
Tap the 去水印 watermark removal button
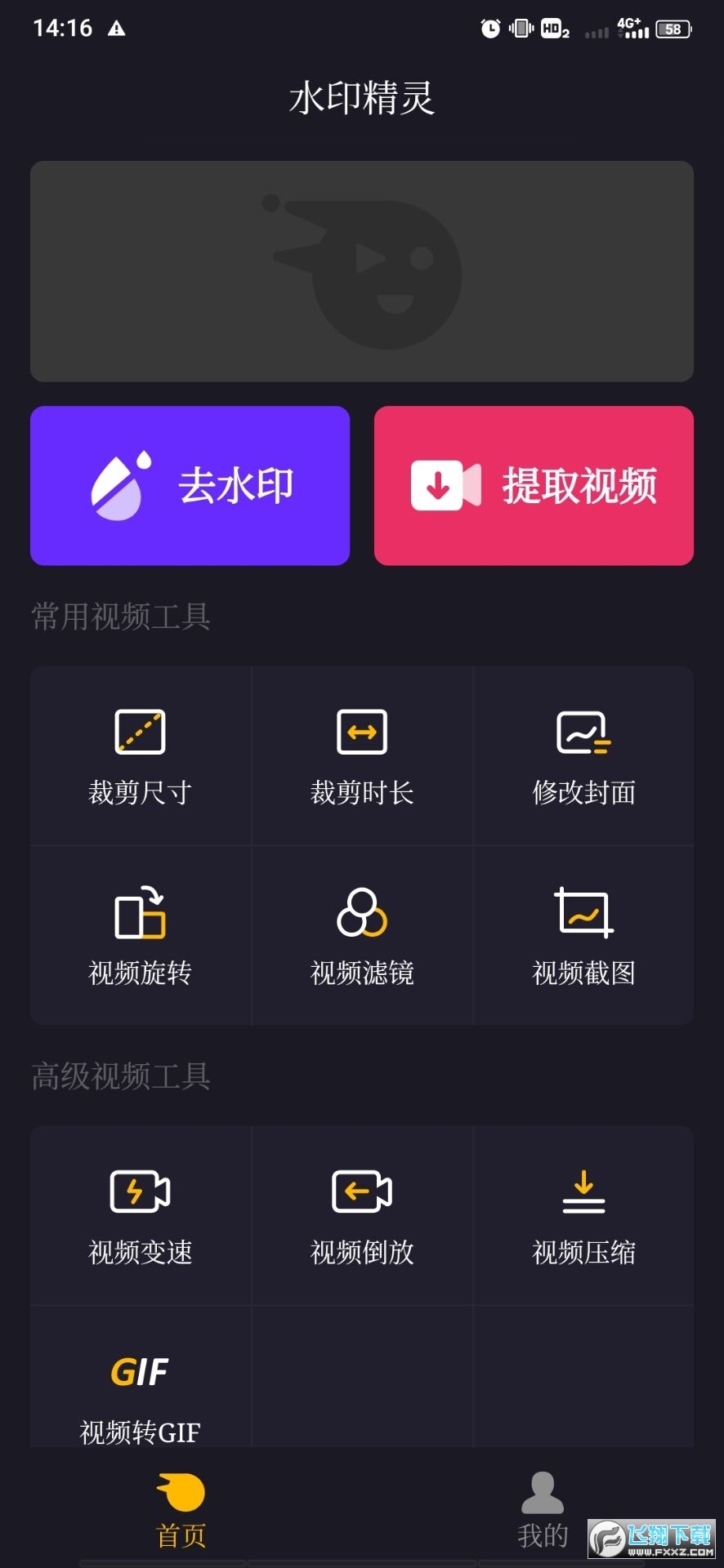coord(190,484)
